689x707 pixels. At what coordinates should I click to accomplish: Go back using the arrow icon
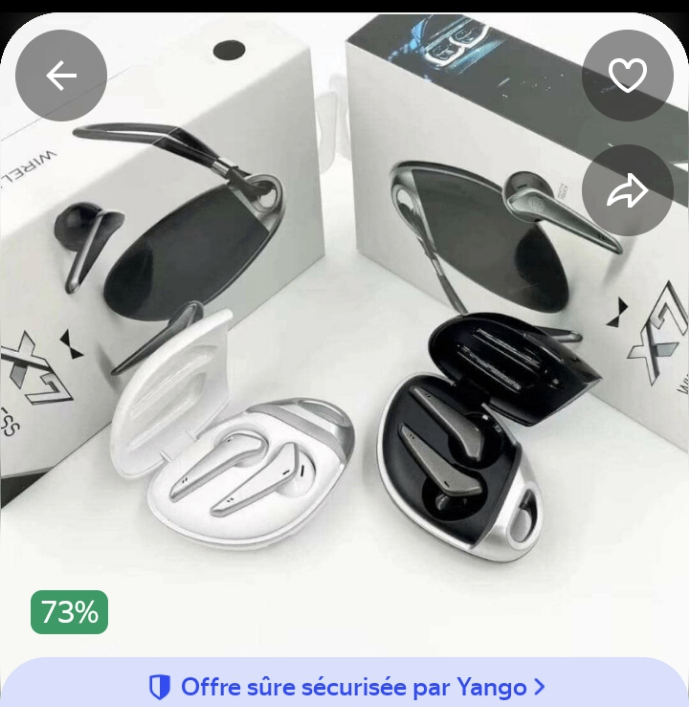click(x=61, y=76)
